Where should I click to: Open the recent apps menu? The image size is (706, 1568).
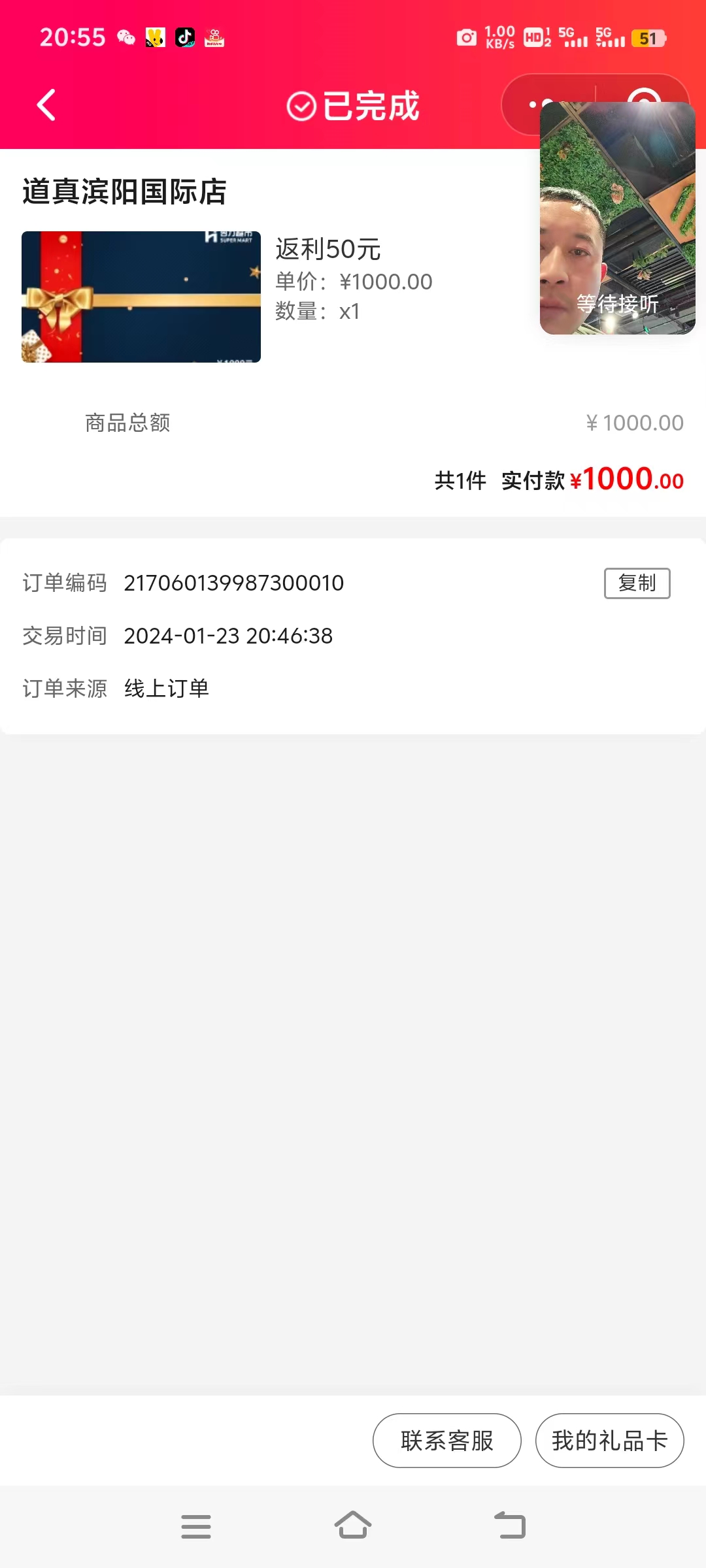196,1526
